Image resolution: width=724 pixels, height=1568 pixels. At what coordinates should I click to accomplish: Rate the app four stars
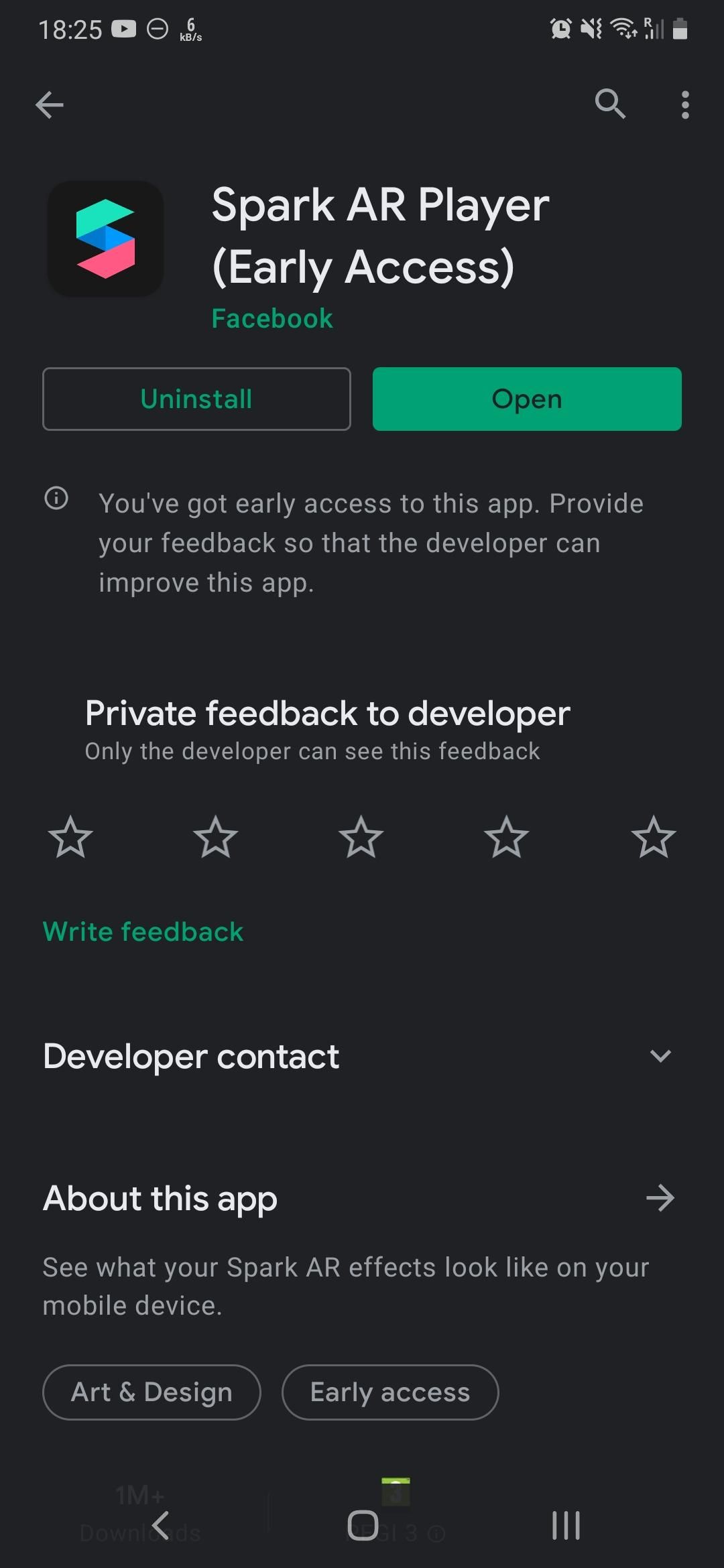point(507,837)
